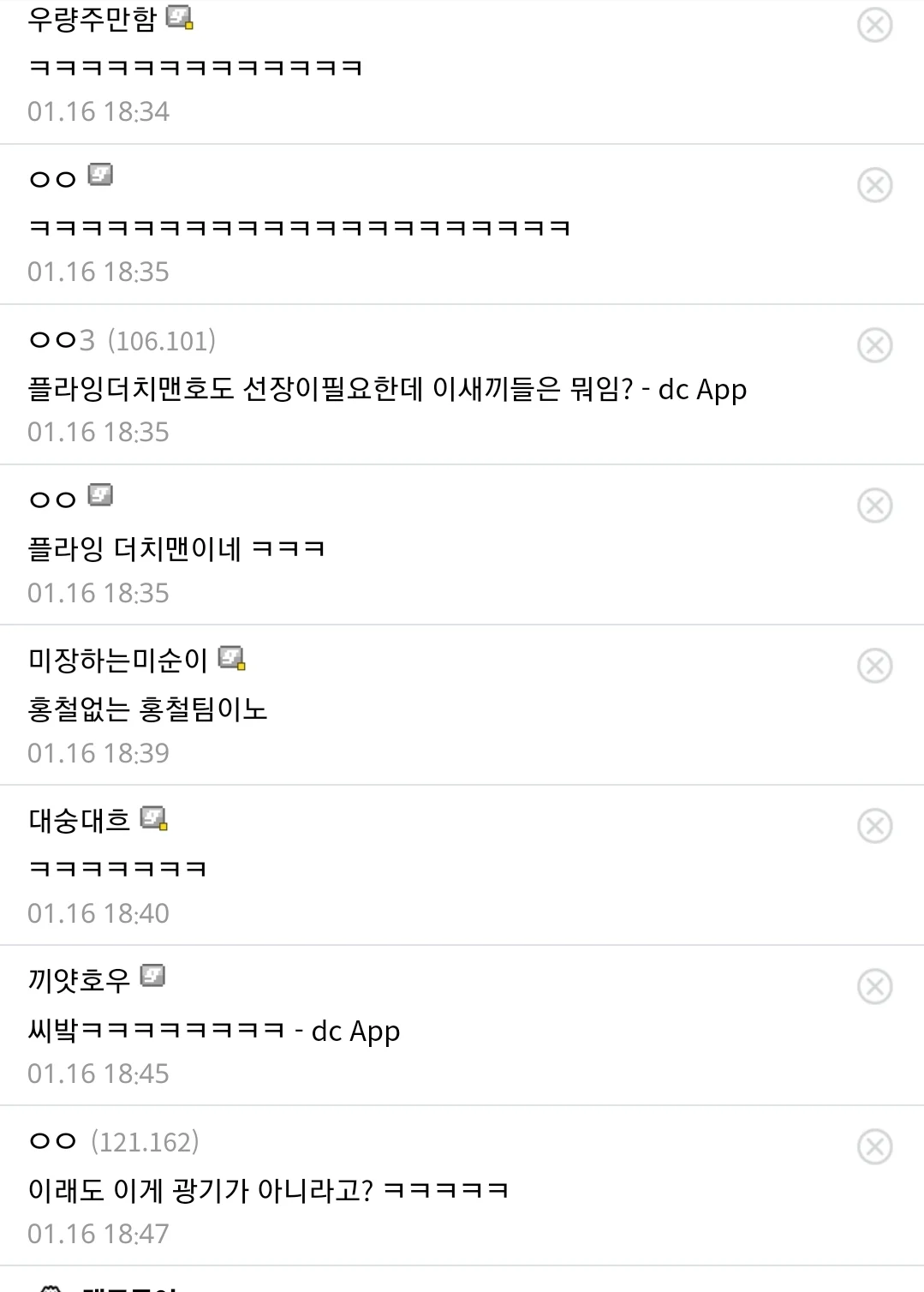924x1292 pixels.
Task: Remove the '플라잉 더치맨이네' comment
Action: (x=874, y=505)
